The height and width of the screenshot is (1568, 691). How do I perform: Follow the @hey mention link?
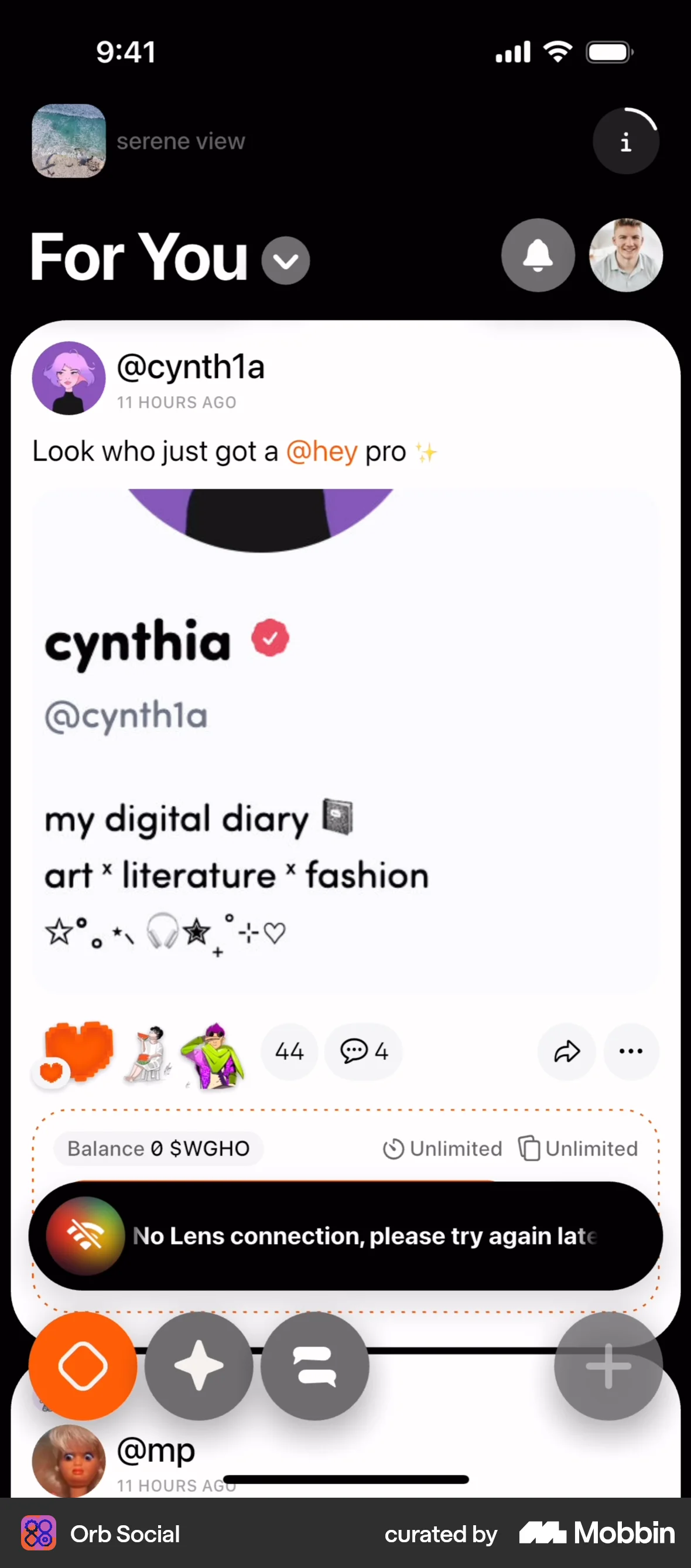coord(321,452)
